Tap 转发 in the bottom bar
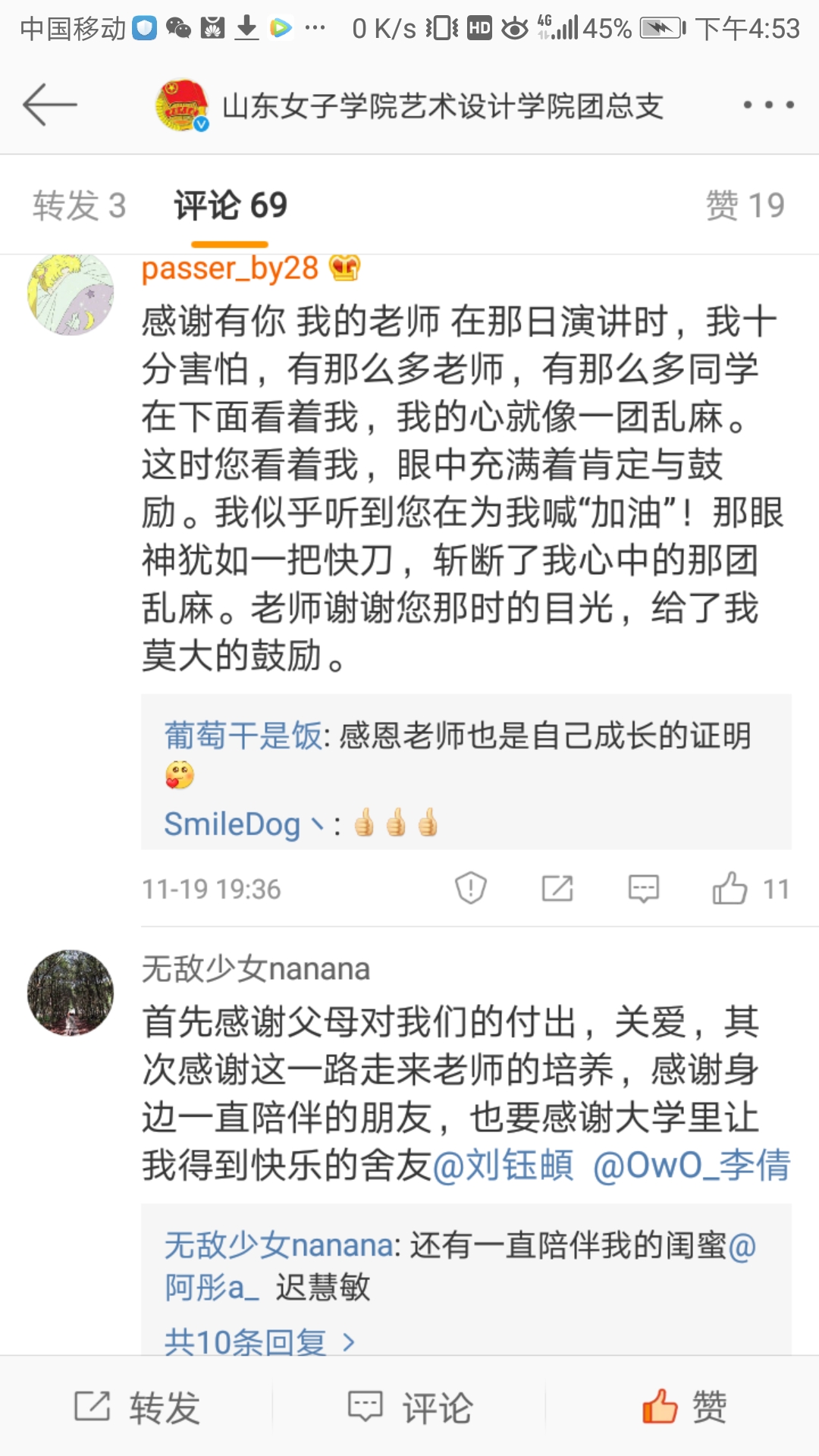 136,1407
